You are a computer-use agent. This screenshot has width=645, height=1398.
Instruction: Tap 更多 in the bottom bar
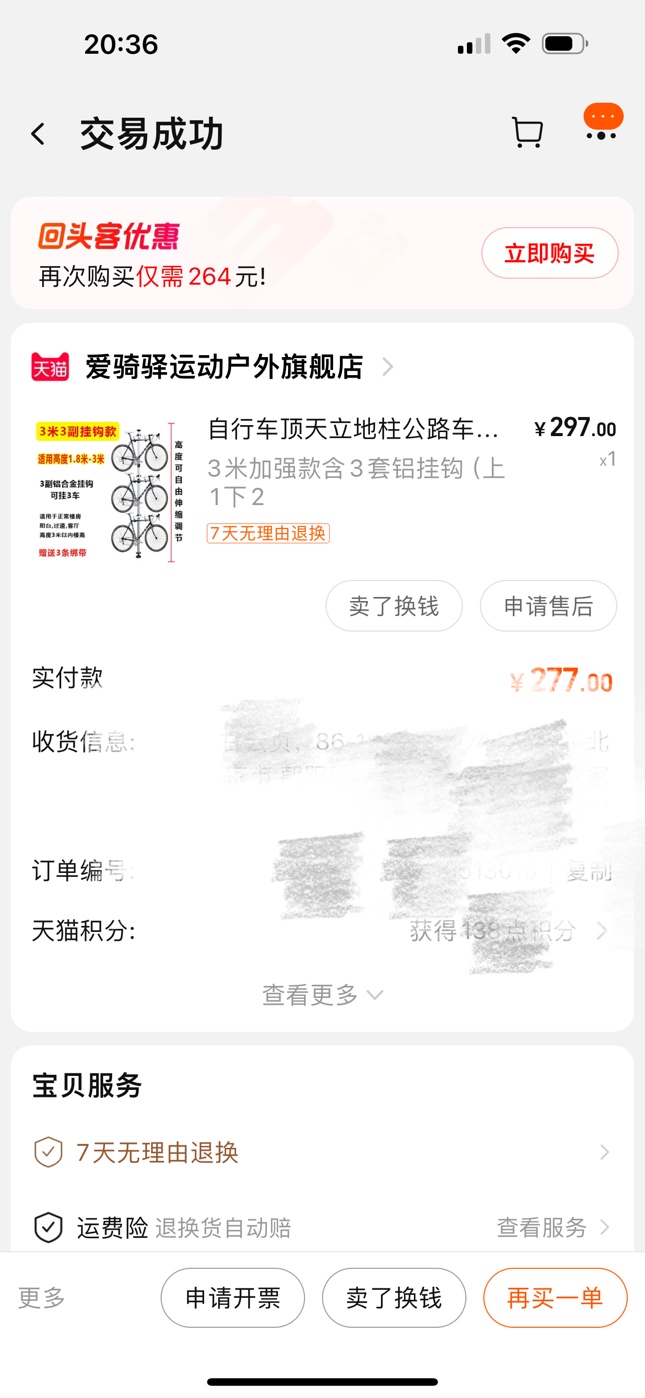[x=42, y=1298]
